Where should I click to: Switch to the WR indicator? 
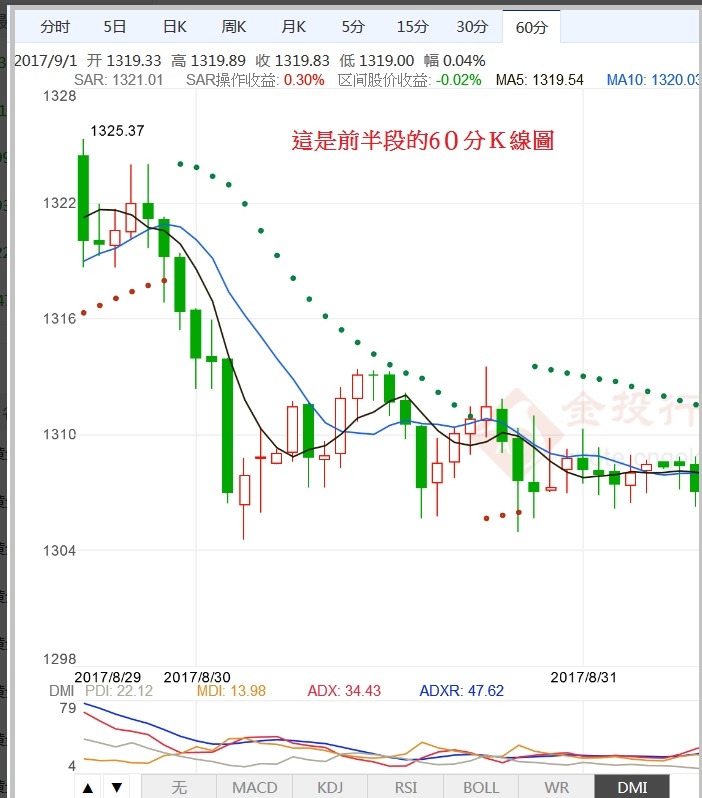(x=556, y=787)
